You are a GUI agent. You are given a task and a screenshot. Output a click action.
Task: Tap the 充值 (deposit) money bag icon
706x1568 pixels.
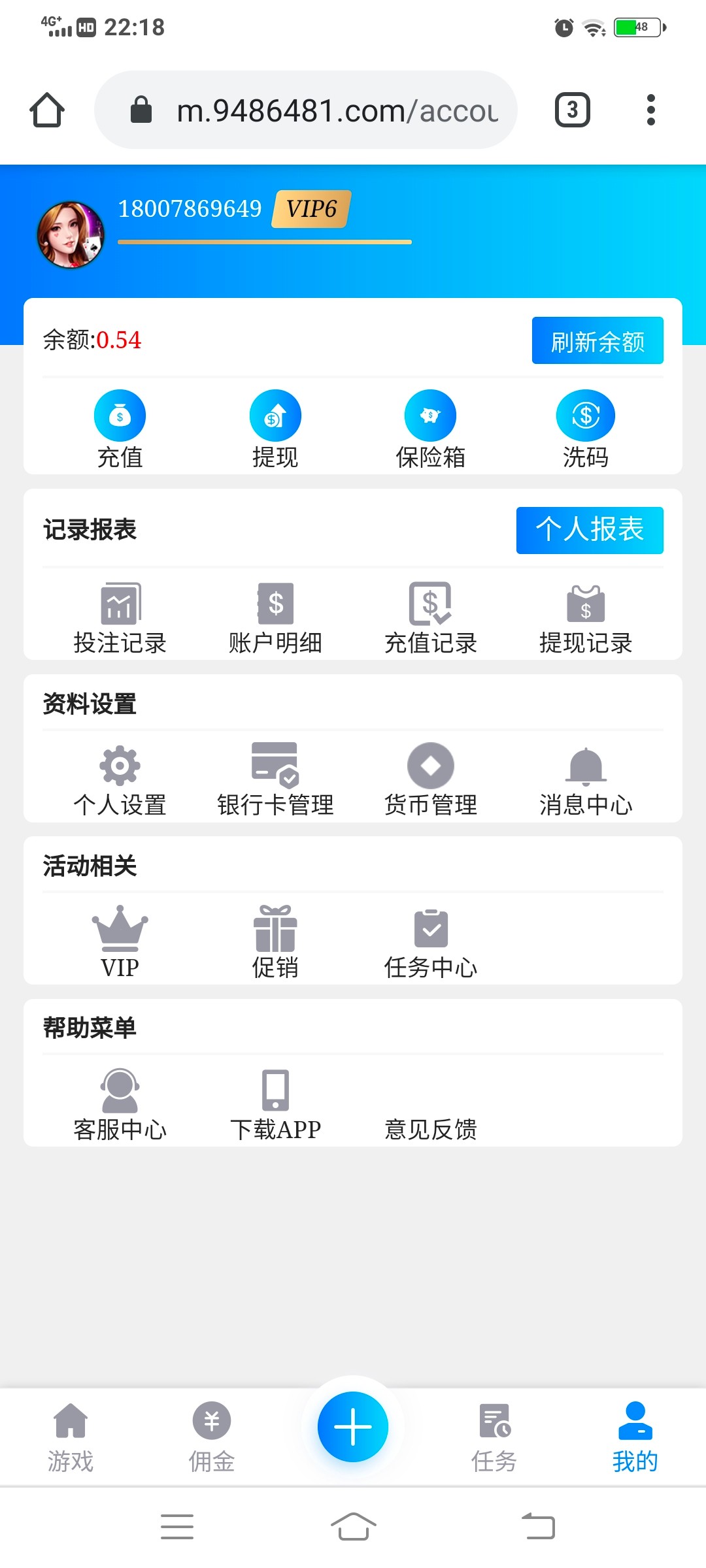(120, 415)
